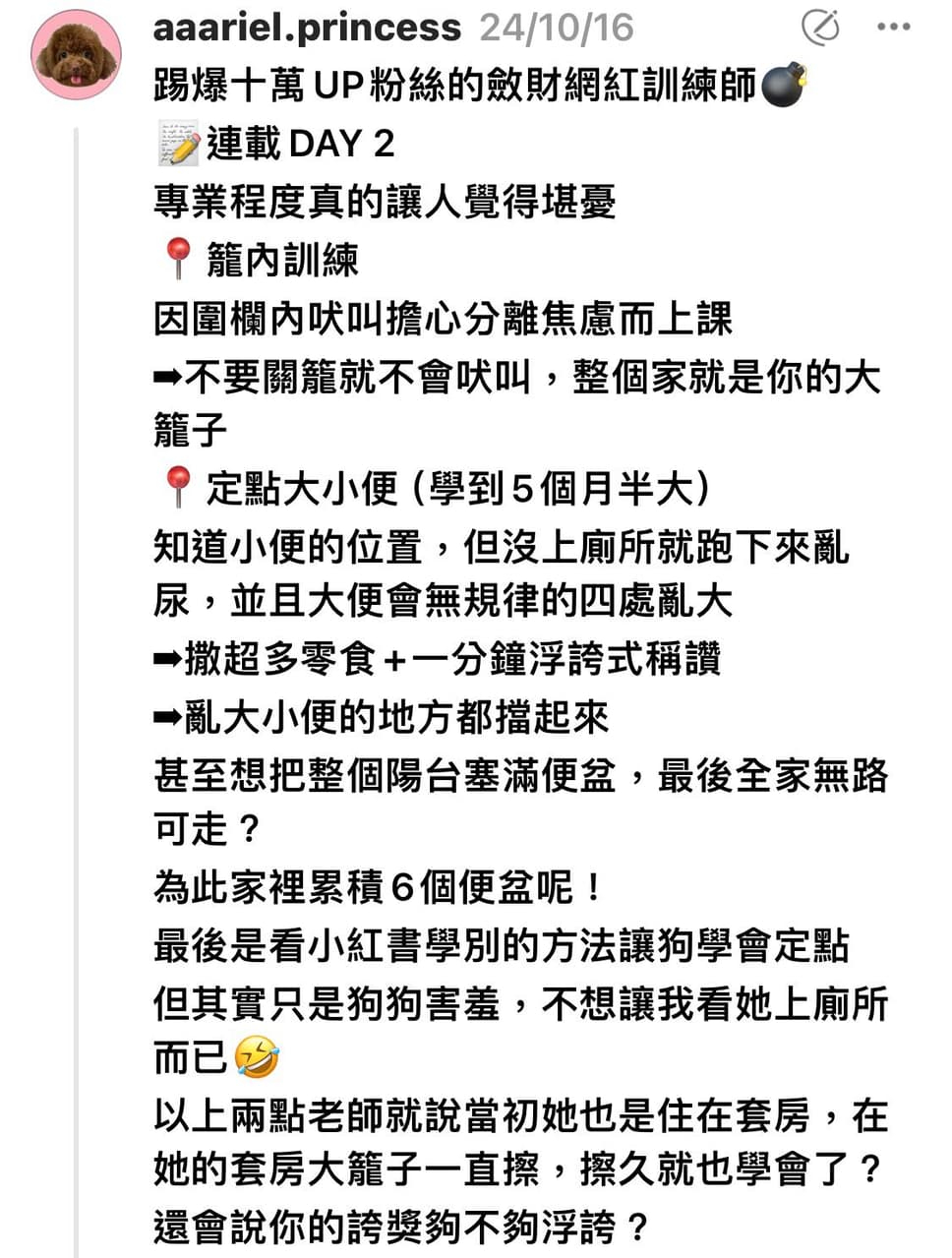This screenshot has height=1258, width=952.
Task: Open aaariel.princess profile picture
Action: click(x=77, y=55)
